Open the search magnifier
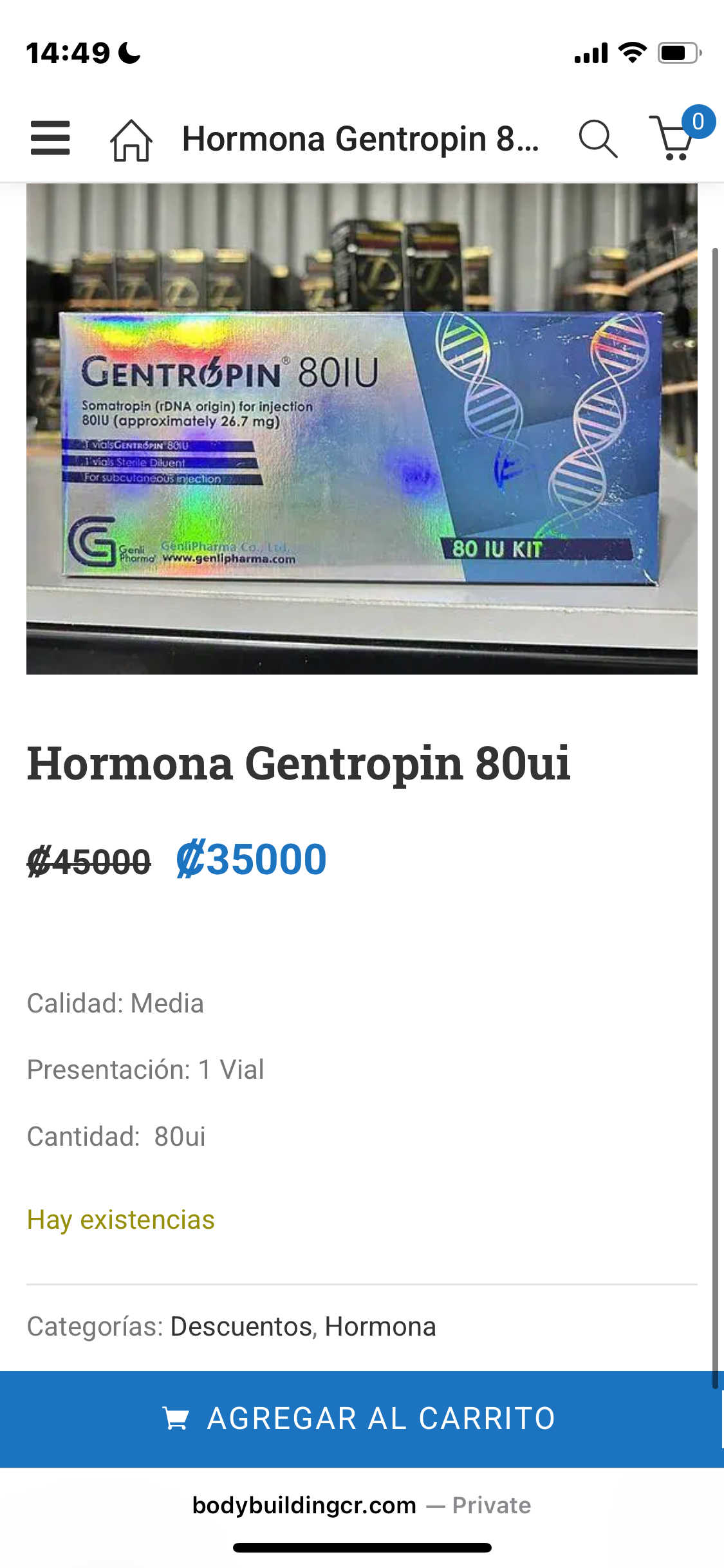Image resolution: width=724 pixels, height=1568 pixels. 598,138
